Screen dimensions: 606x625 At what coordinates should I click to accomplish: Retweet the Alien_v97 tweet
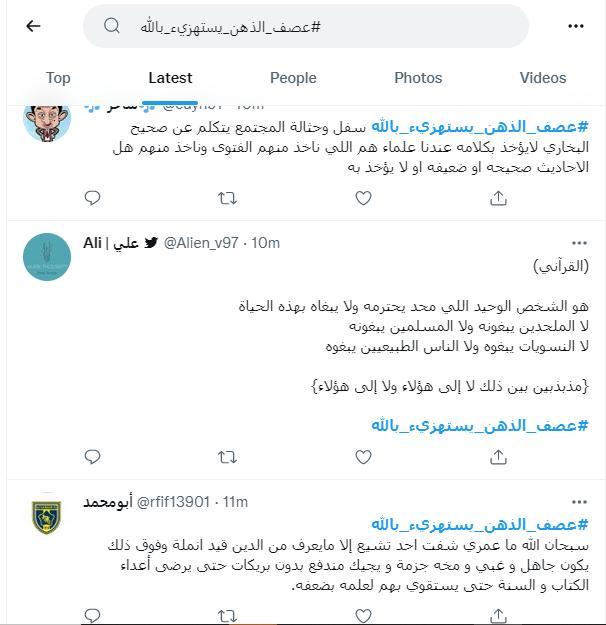228,456
